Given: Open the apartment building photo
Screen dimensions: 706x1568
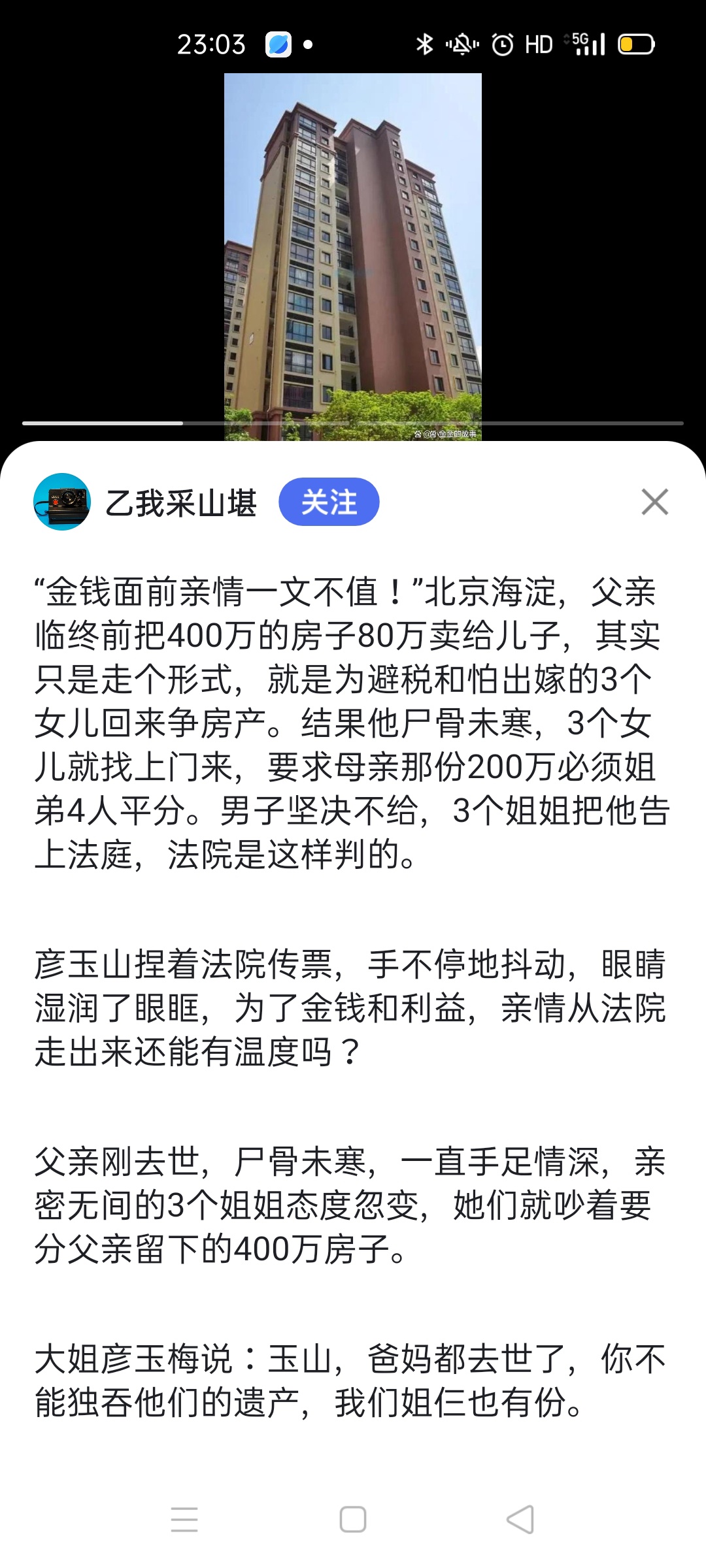Looking at the screenshot, I should point(352,255).
